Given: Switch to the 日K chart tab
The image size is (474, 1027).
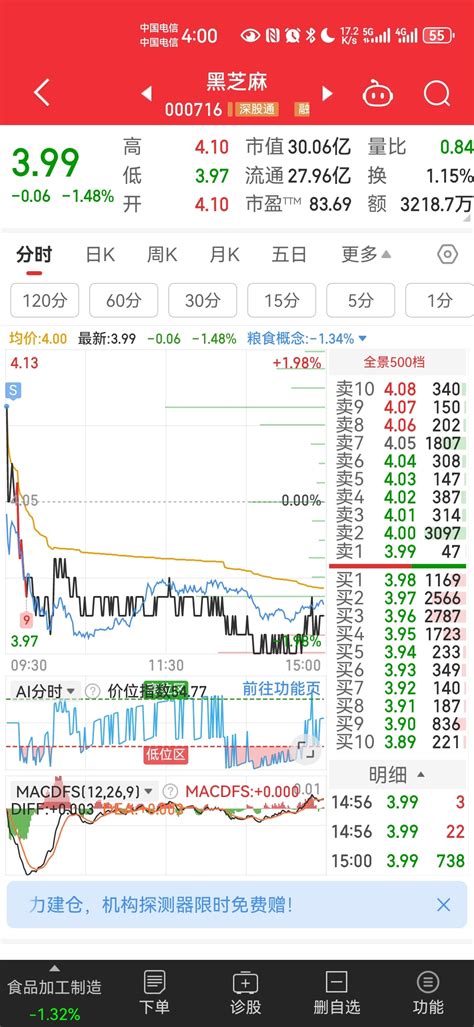Looking at the screenshot, I should point(100,254).
